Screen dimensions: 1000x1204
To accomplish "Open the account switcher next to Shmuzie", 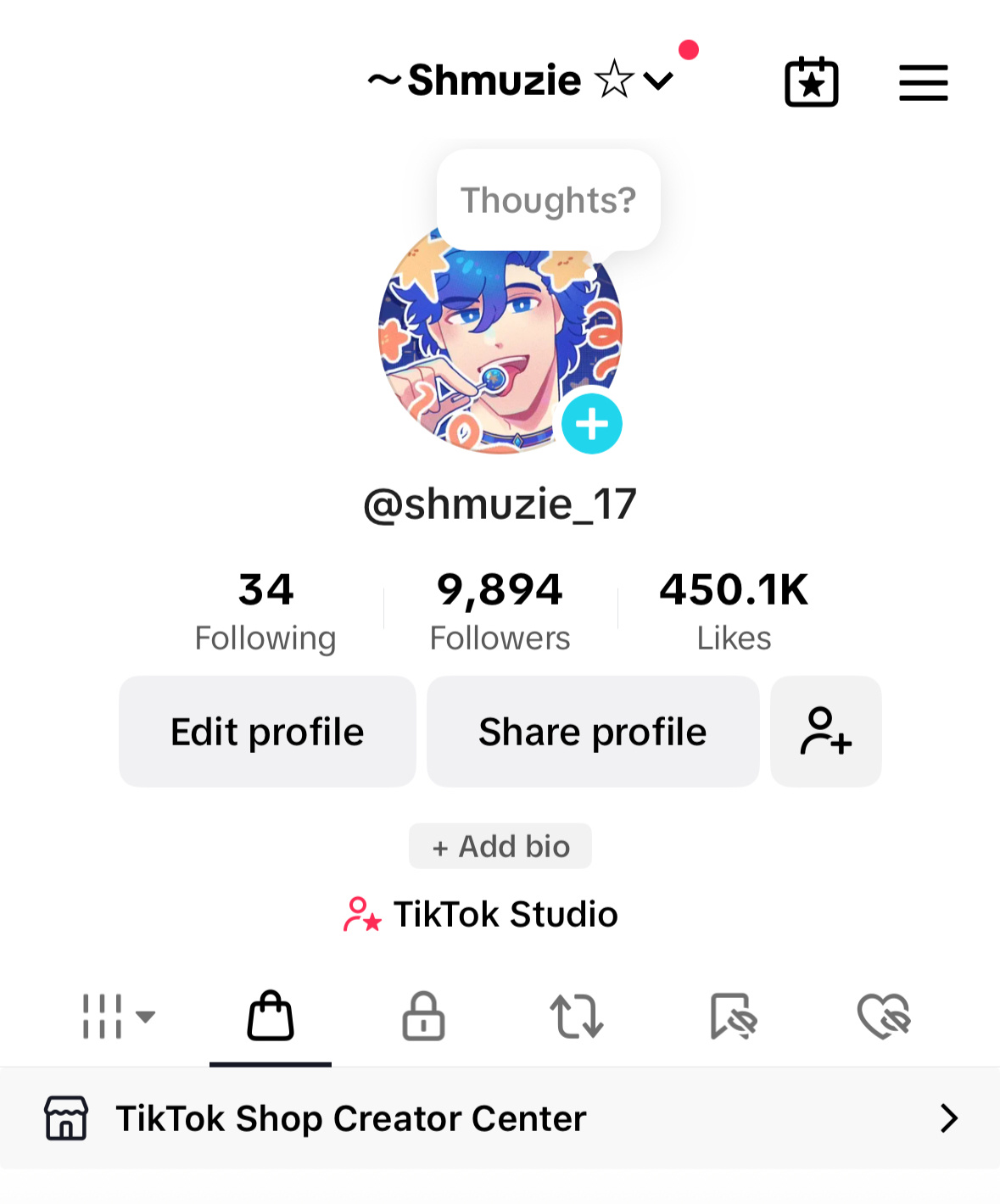I will coord(657,81).
